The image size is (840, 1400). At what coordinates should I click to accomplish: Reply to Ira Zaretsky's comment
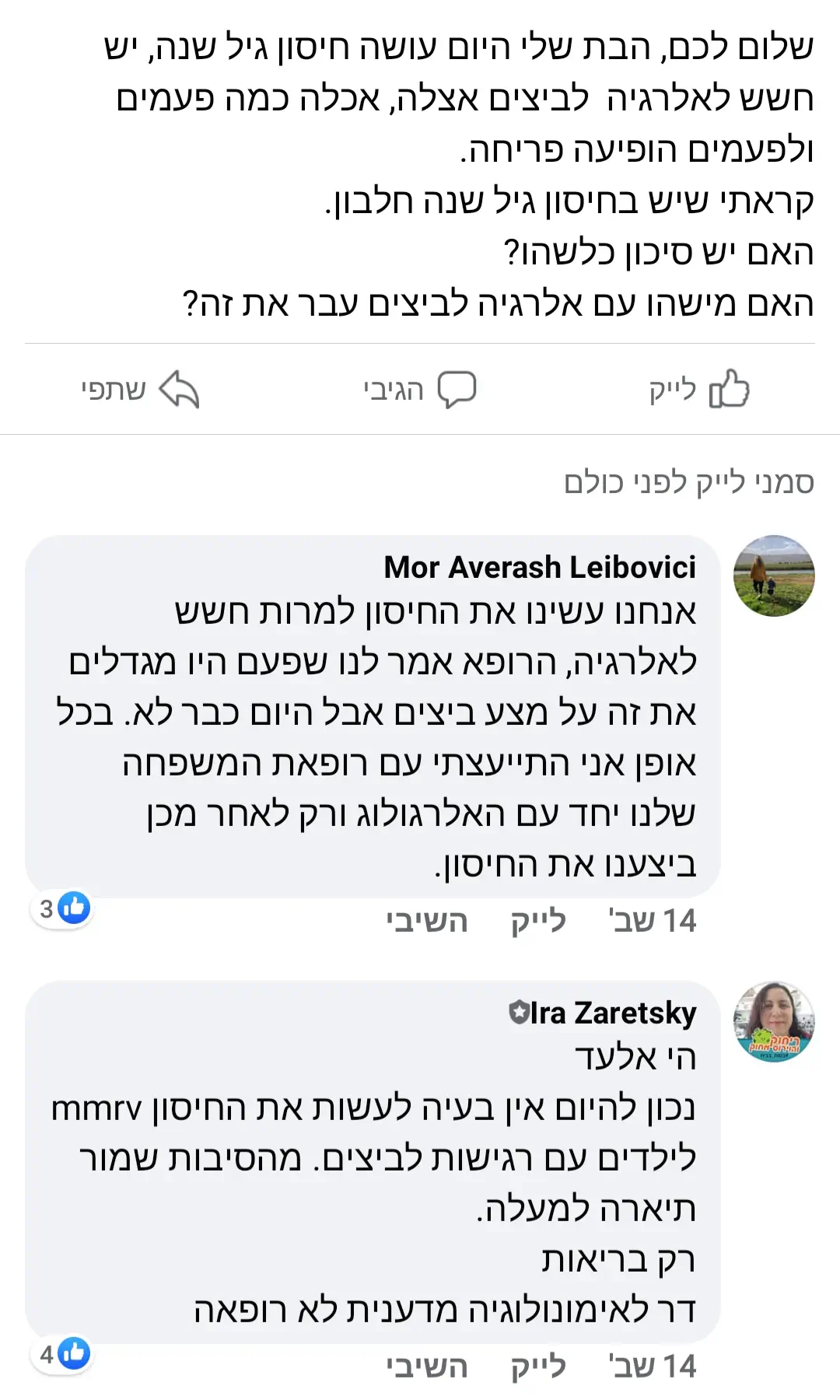point(427,1367)
